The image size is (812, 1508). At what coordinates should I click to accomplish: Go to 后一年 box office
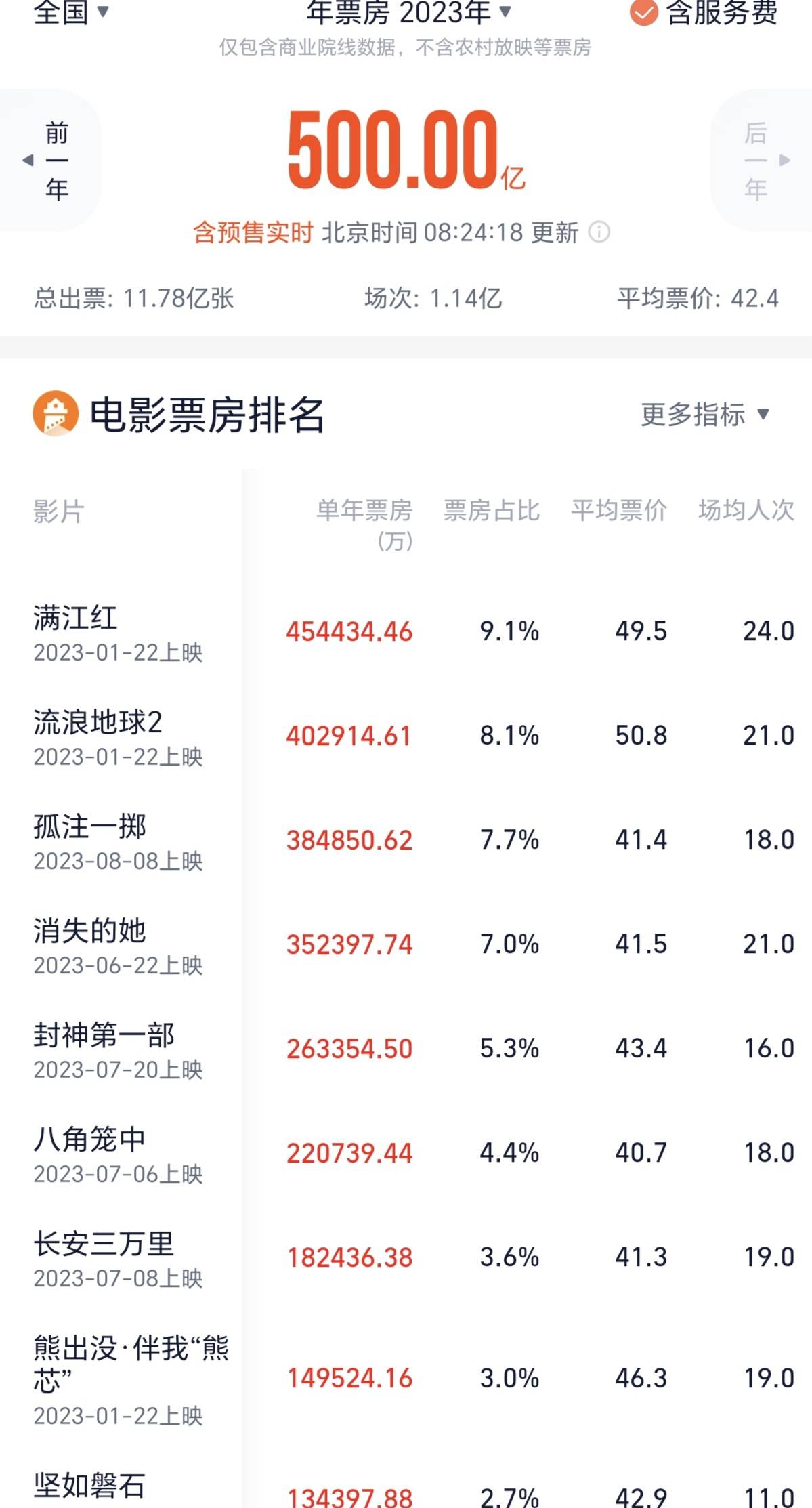tap(762, 161)
